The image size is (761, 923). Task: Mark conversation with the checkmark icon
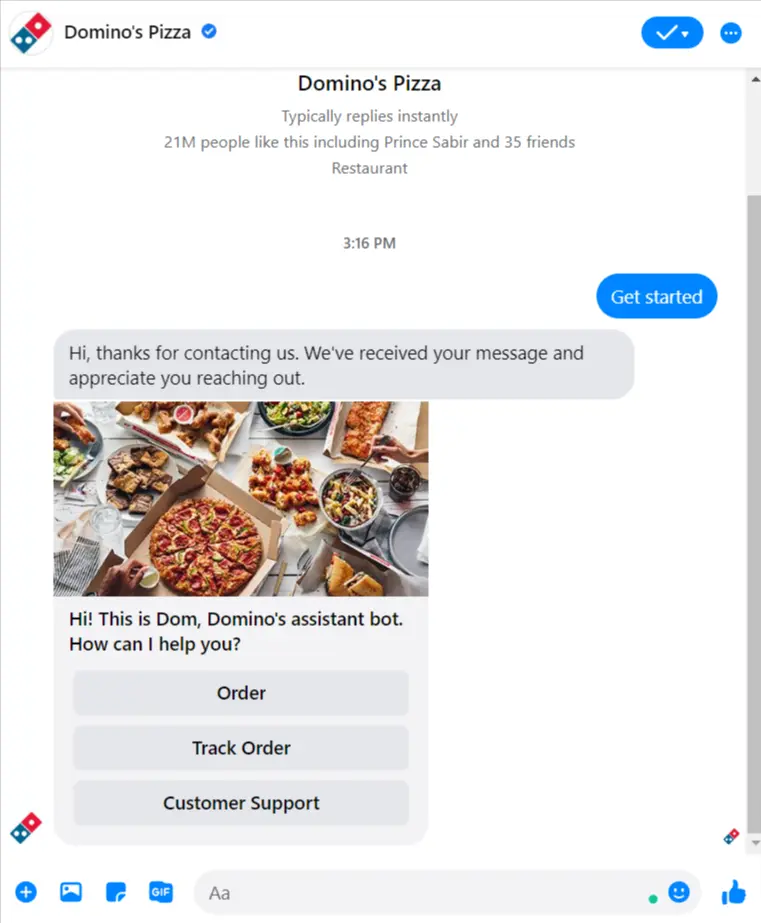pos(664,32)
